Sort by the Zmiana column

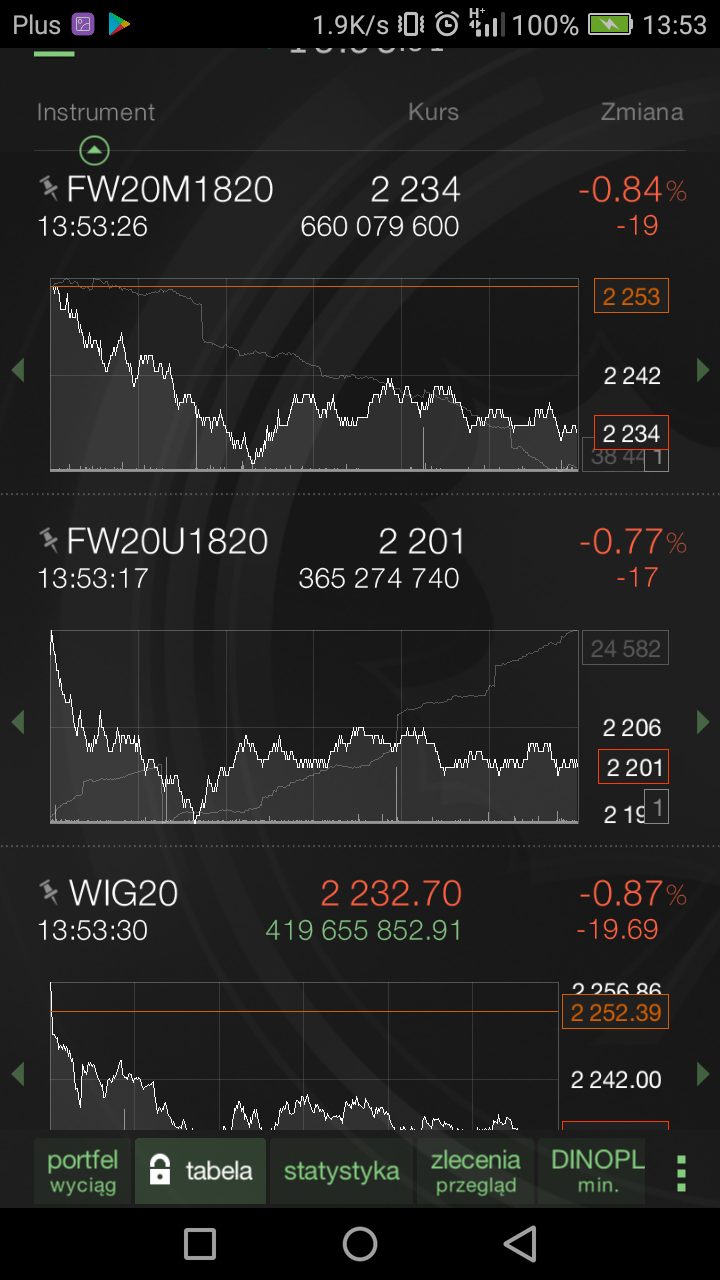[x=641, y=112]
